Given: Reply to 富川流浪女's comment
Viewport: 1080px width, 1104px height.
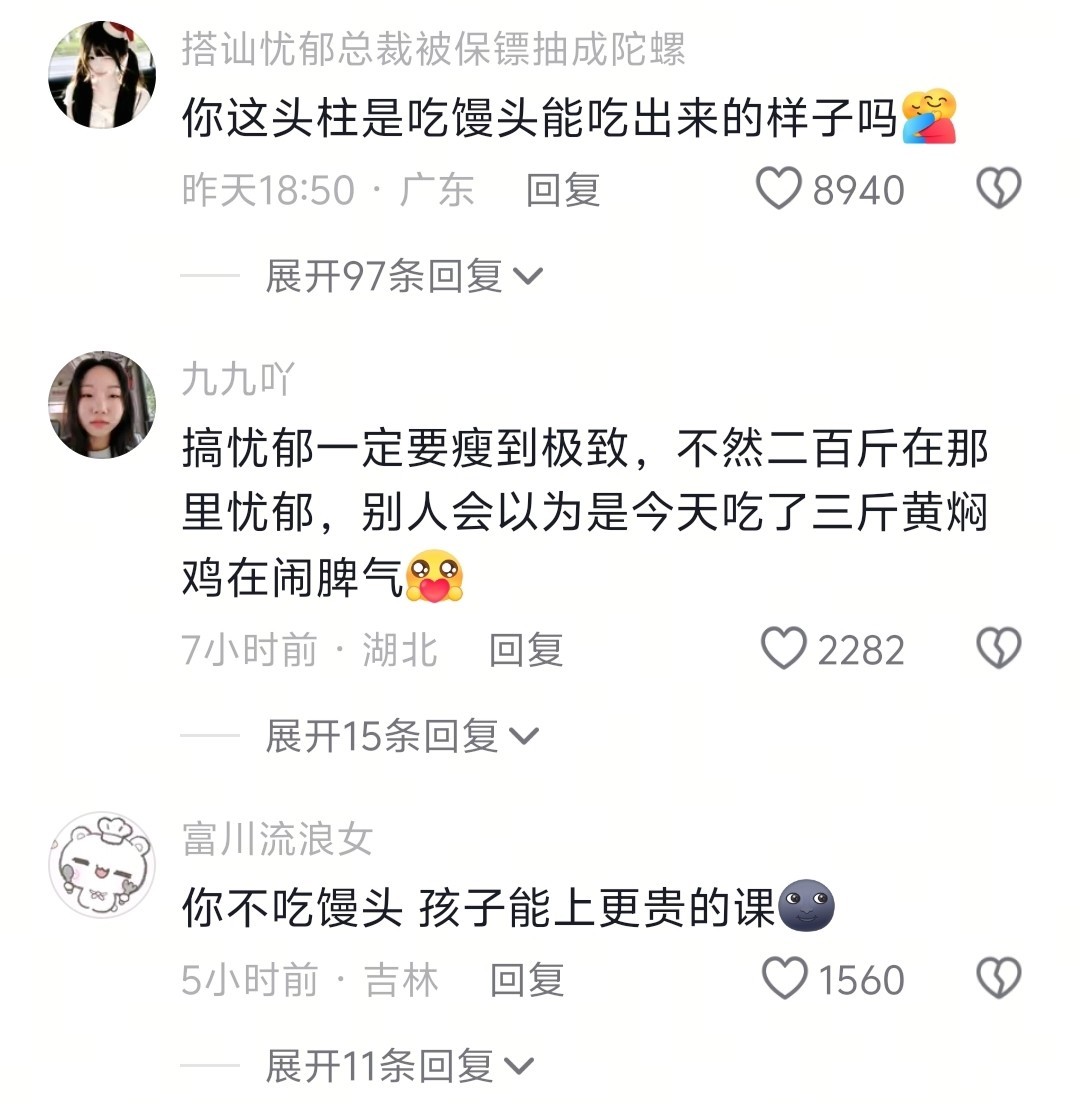Looking at the screenshot, I should pos(526,980).
